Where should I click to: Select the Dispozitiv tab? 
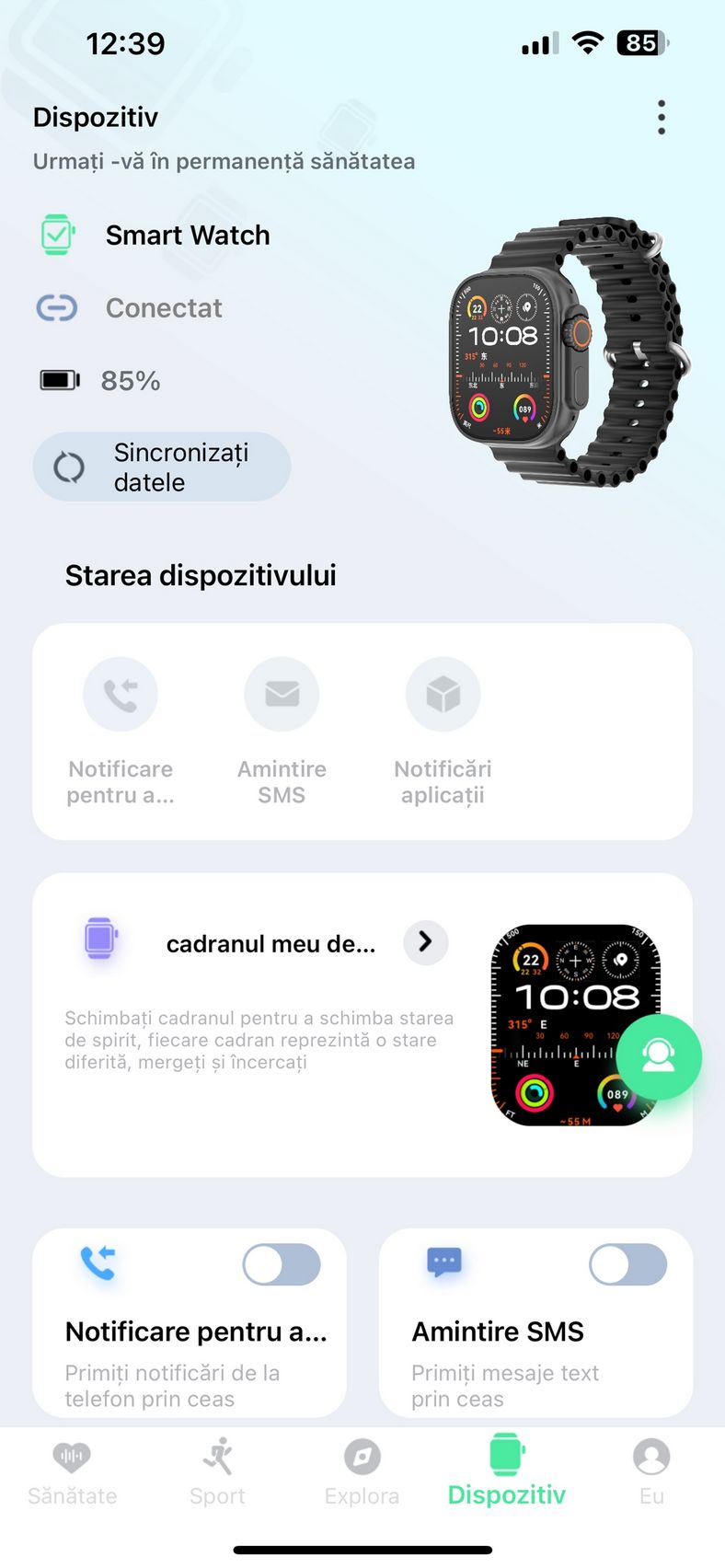506,1470
